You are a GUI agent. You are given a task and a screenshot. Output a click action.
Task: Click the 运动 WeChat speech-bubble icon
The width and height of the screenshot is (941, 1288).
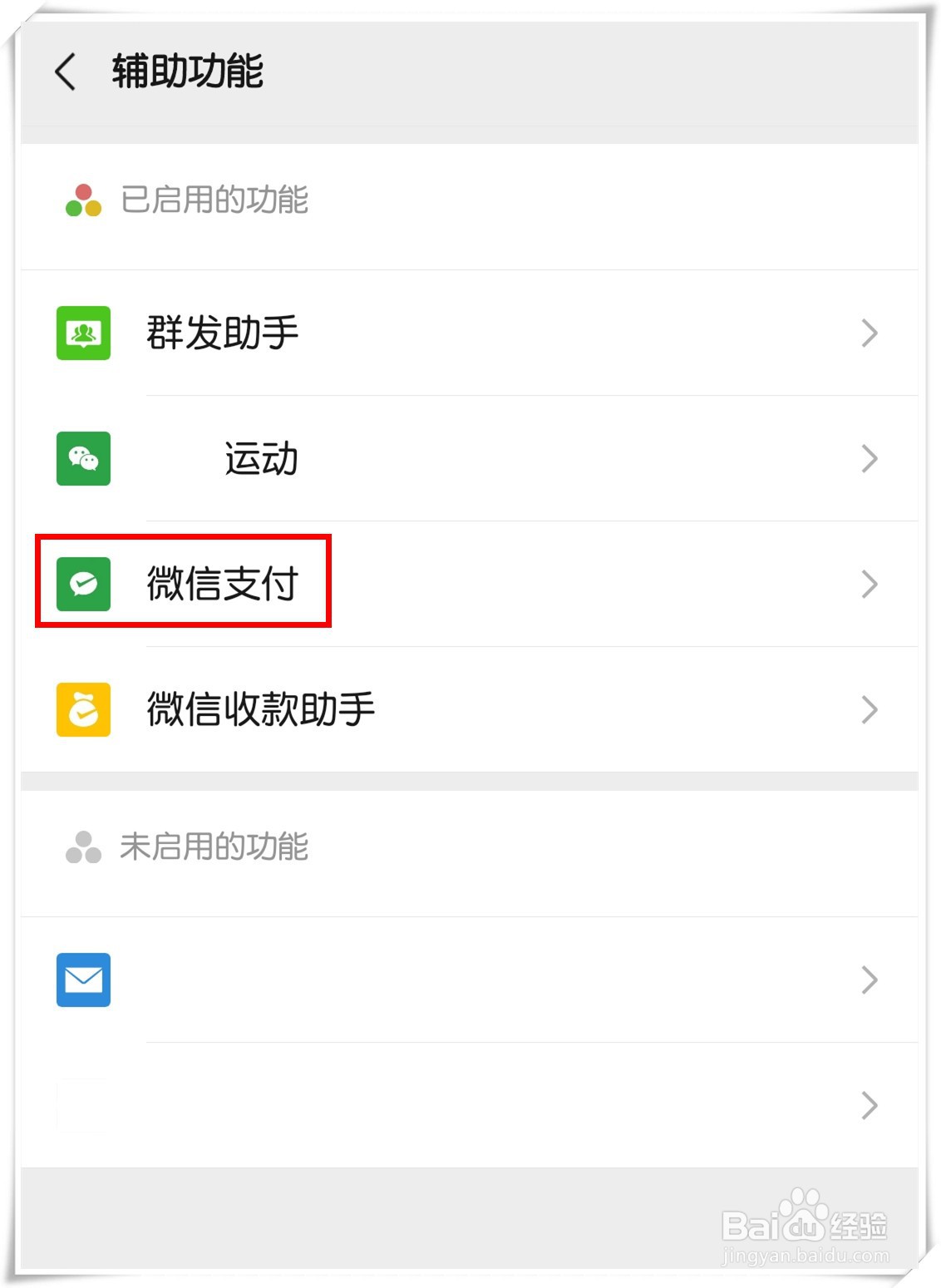(82, 459)
